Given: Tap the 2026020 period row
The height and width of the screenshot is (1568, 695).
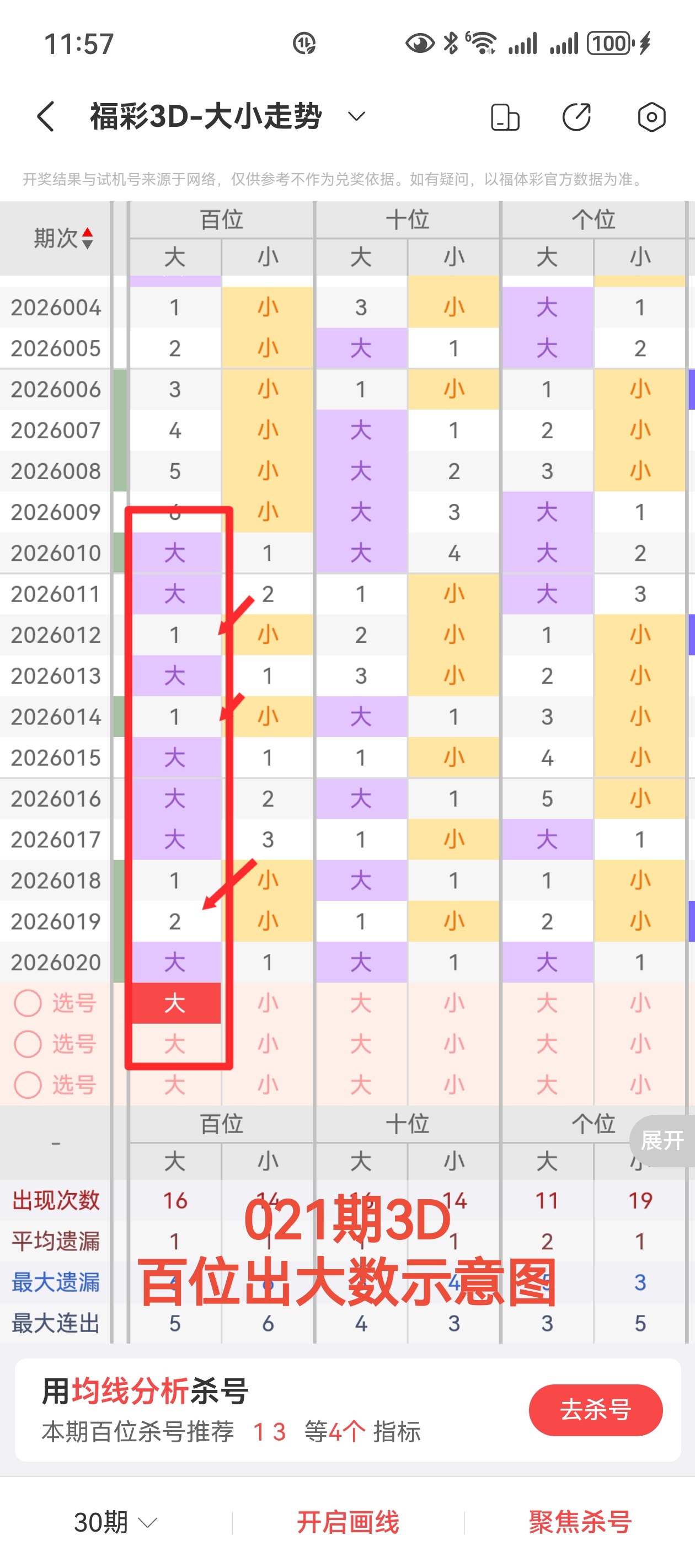Looking at the screenshot, I should pyautogui.click(x=56, y=962).
